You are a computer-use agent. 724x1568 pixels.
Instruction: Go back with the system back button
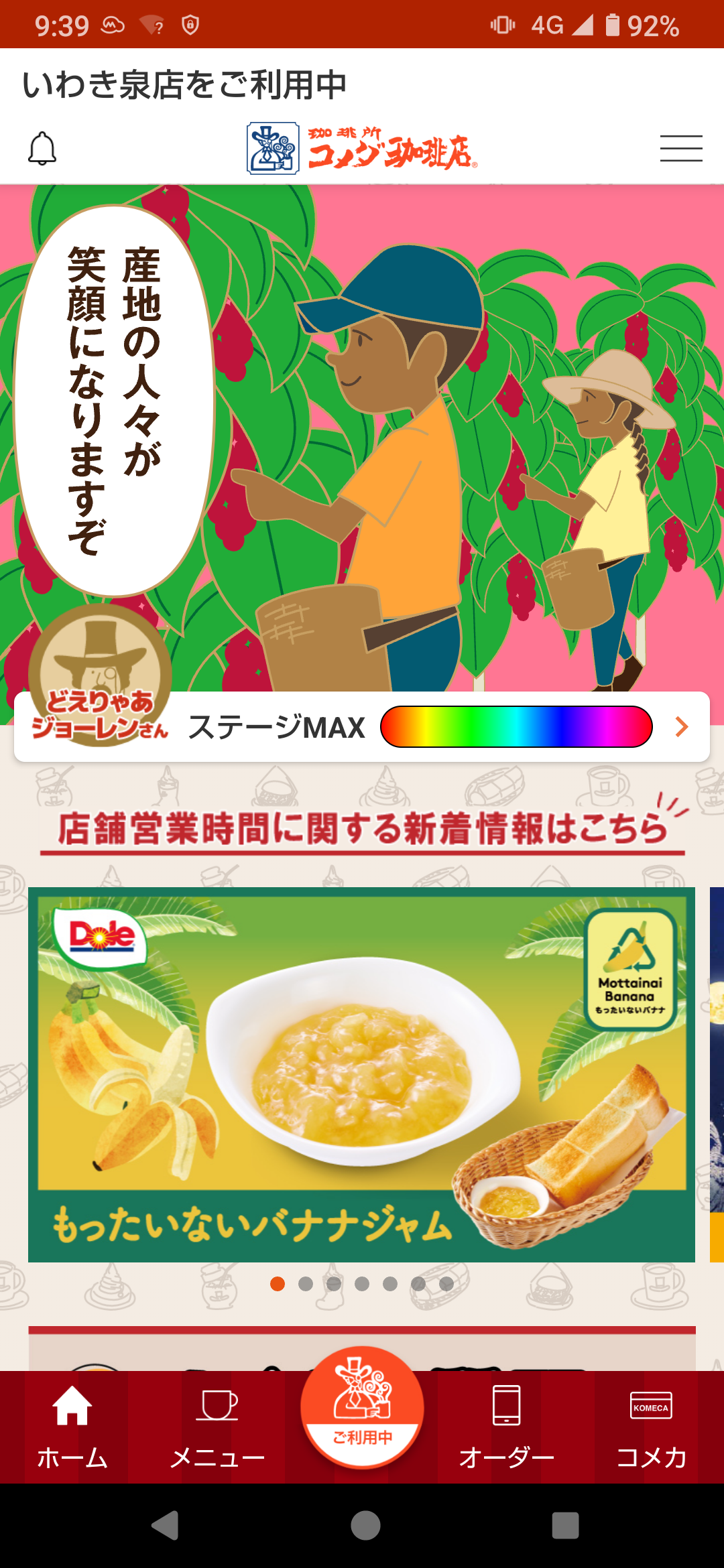coord(165,1526)
